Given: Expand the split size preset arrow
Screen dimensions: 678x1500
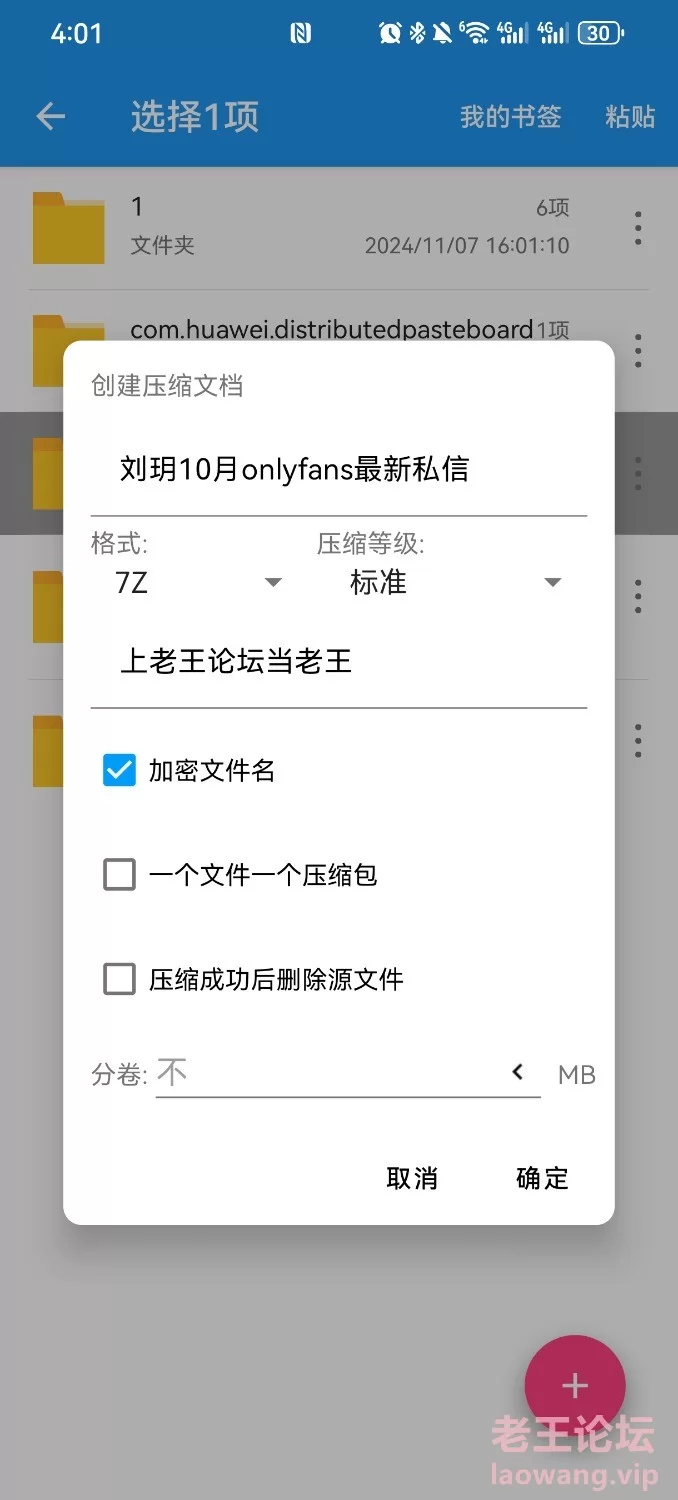Looking at the screenshot, I should tap(518, 1072).
